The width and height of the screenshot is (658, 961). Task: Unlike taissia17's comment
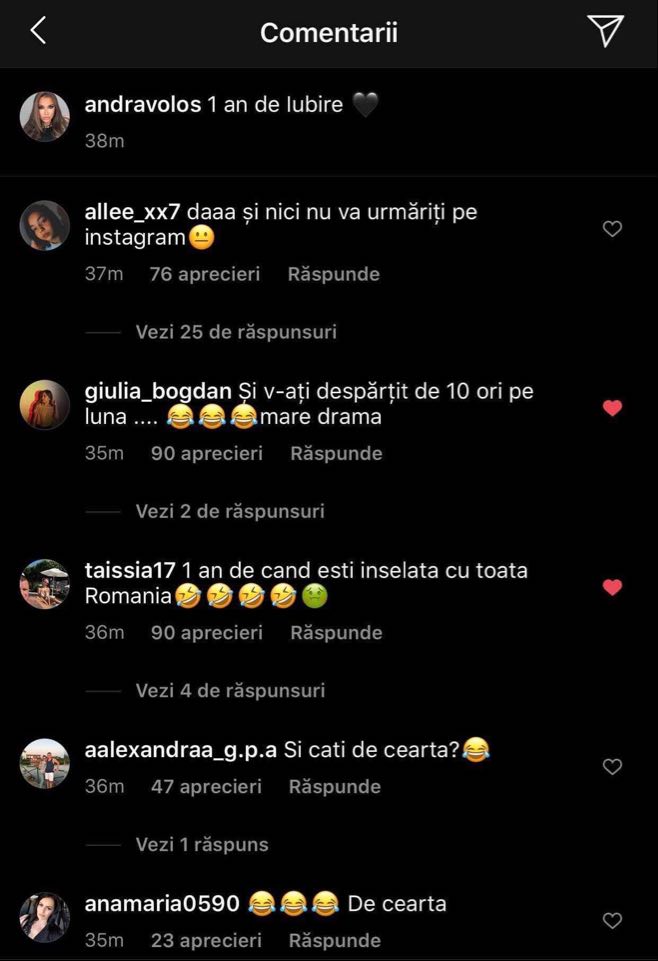coord(612,587)
